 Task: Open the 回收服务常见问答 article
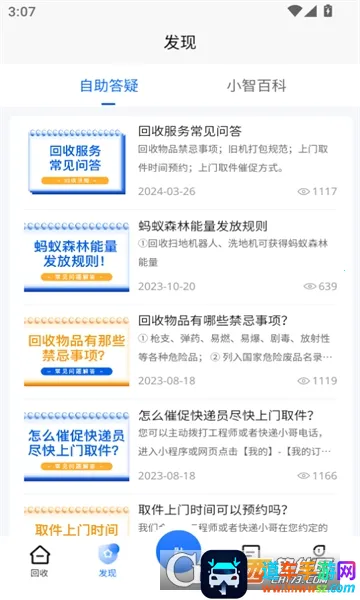click(180, 162)
